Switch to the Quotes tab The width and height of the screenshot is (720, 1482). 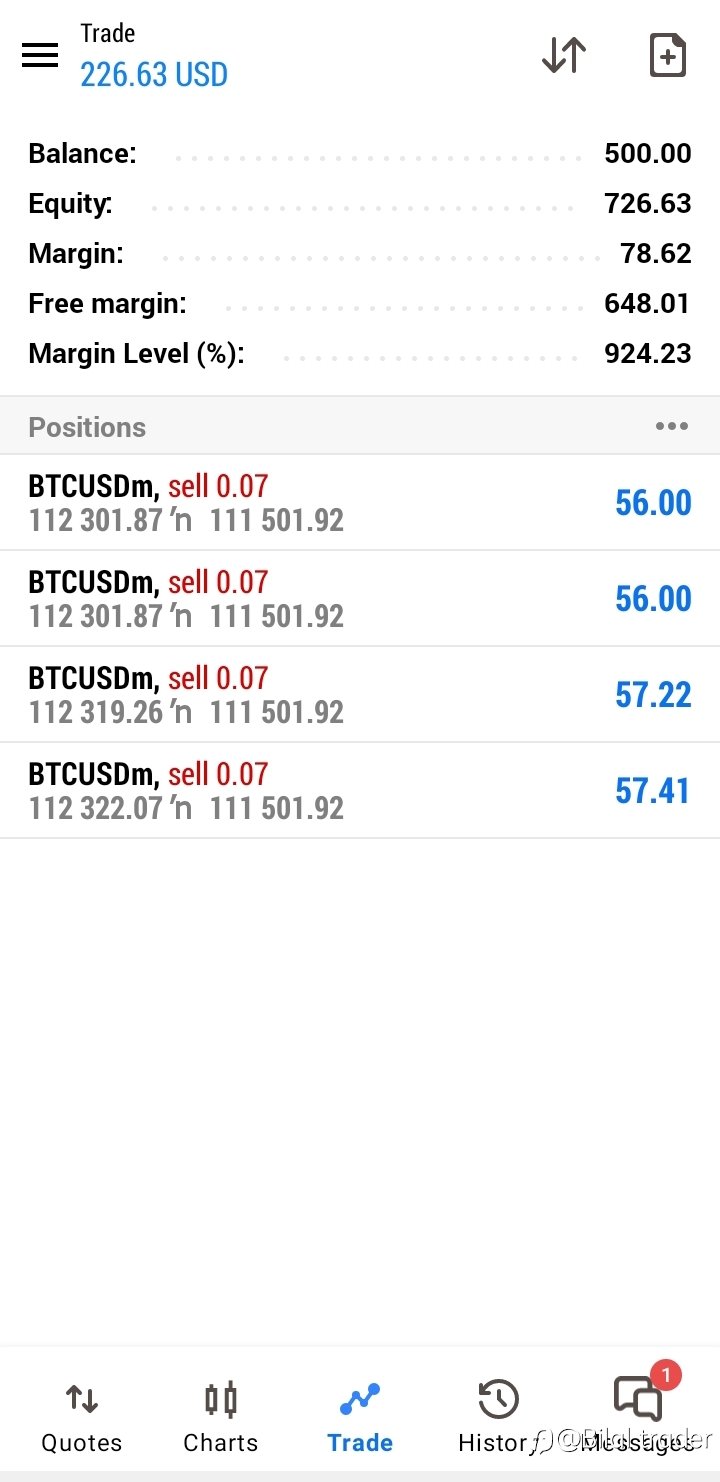(81, 1416)
